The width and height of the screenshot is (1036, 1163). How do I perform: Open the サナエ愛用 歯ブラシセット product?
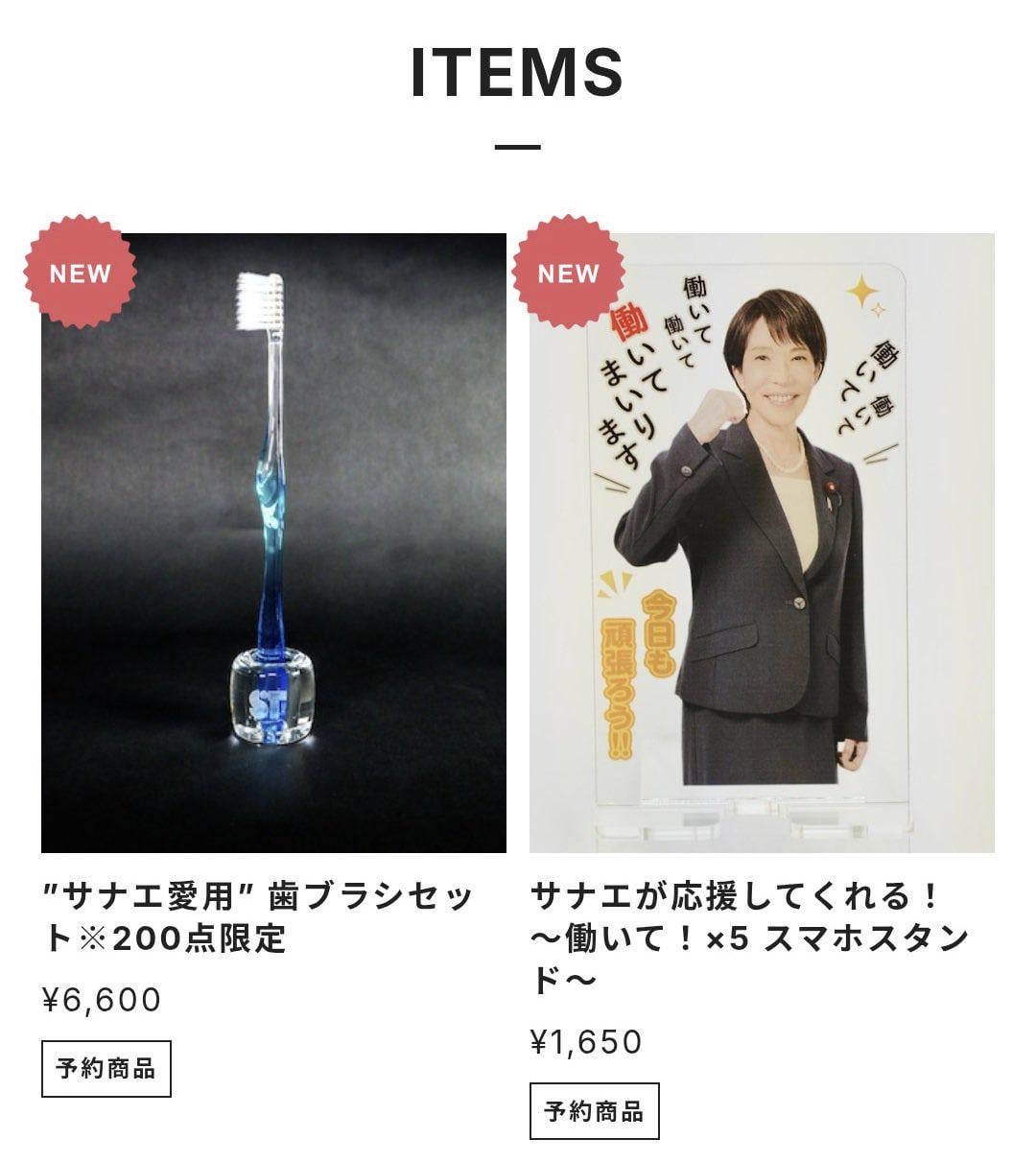pyautogui.click(x=273, y=542)
